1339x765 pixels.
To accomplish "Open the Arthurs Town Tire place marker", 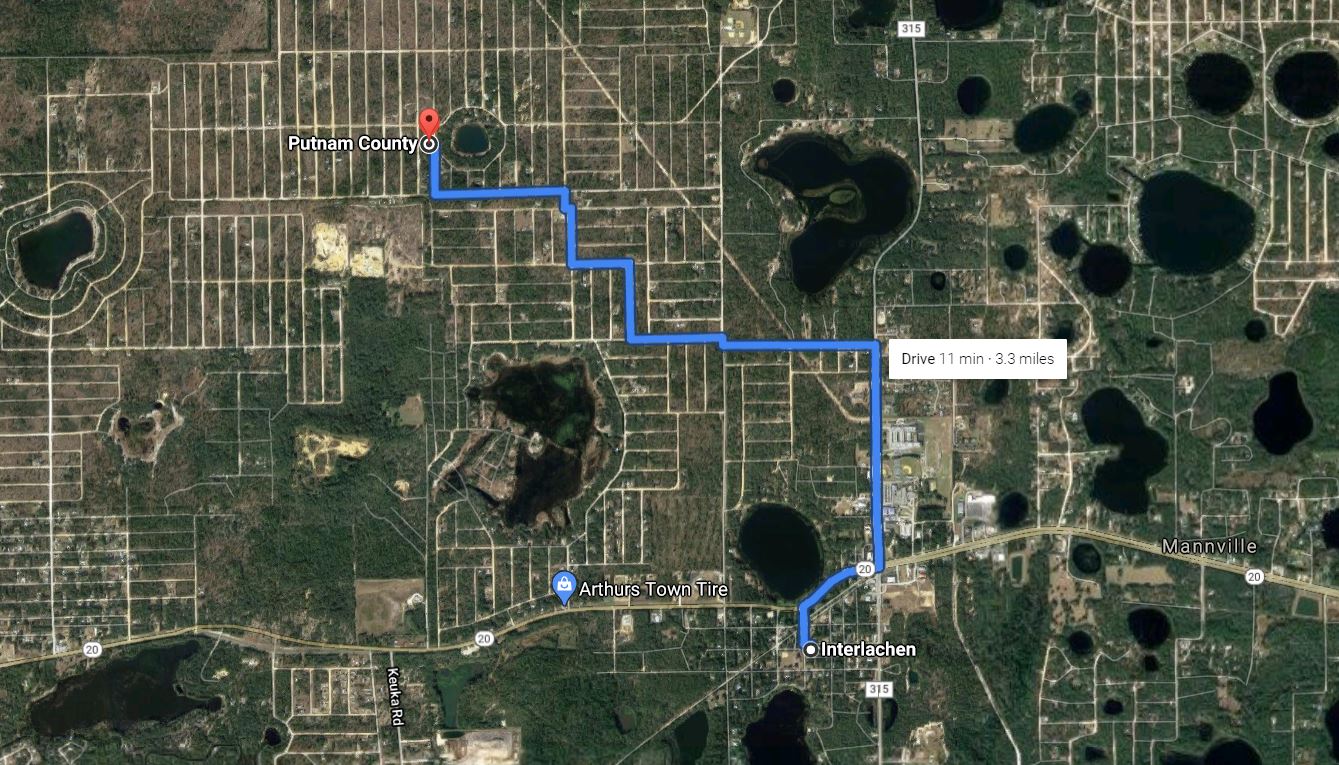I will point(564,584).
